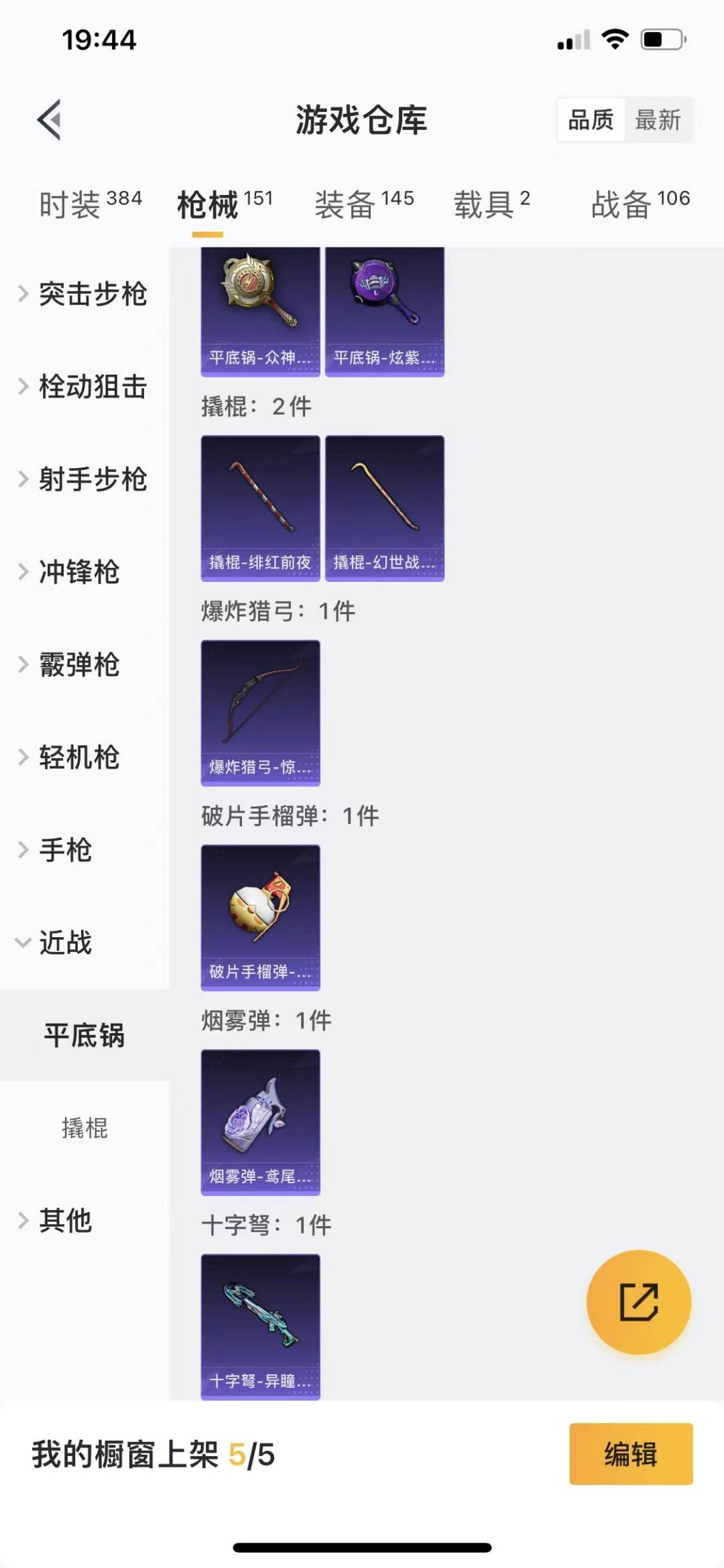This screenshot has height=1568, width=724.
Task: Open the 撬棍-绯红前夜 crowbar item
Action: click(x=260, y=509)
